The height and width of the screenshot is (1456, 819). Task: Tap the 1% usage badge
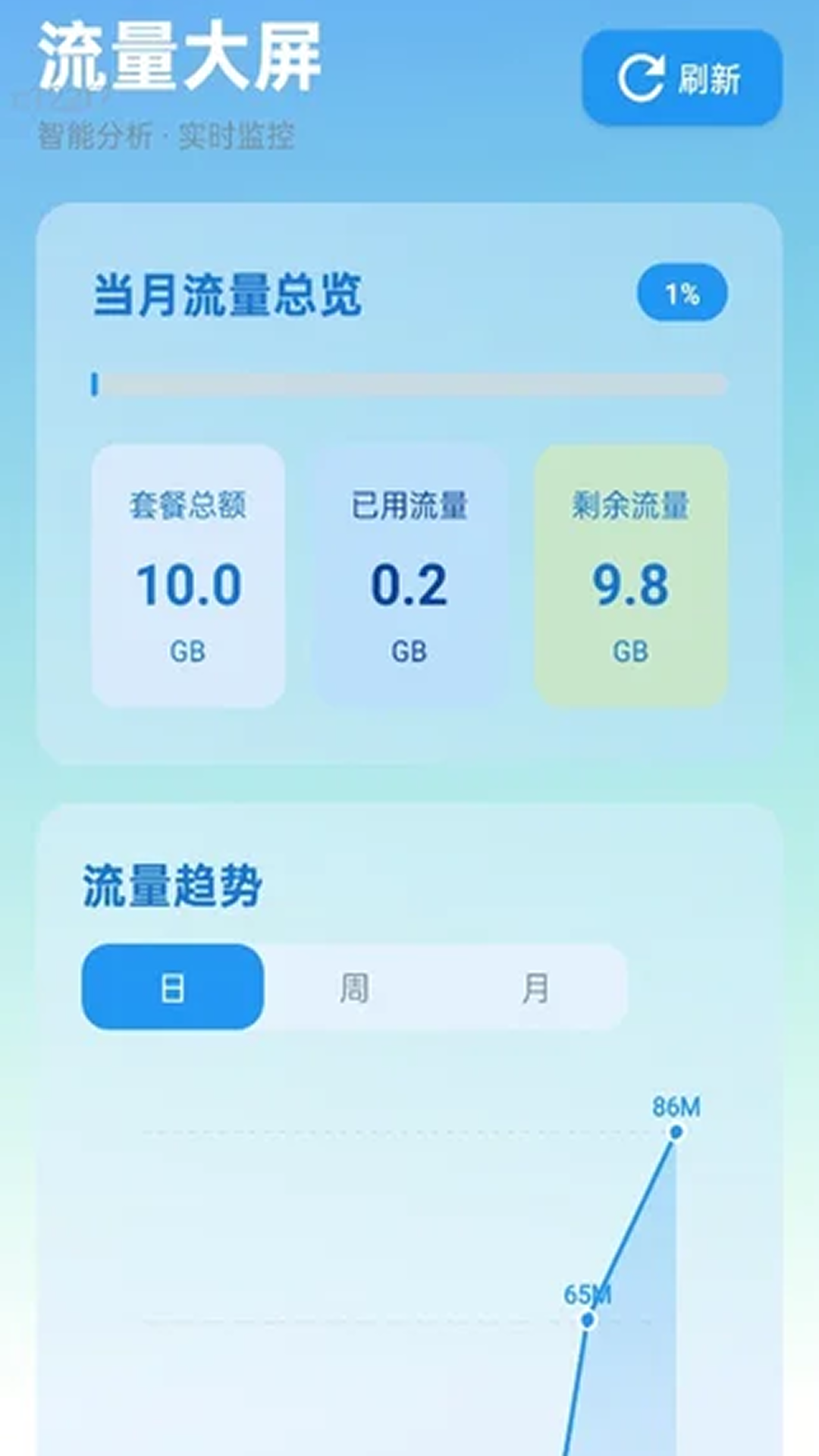point(681,291)
